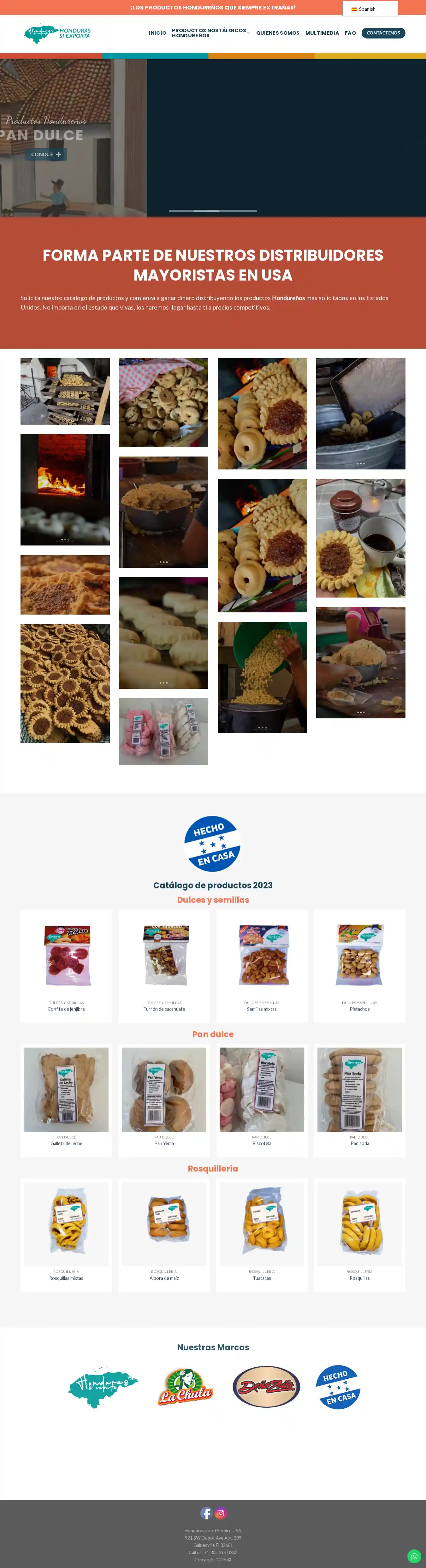Go to the Inicio page

tap(158, 33)
